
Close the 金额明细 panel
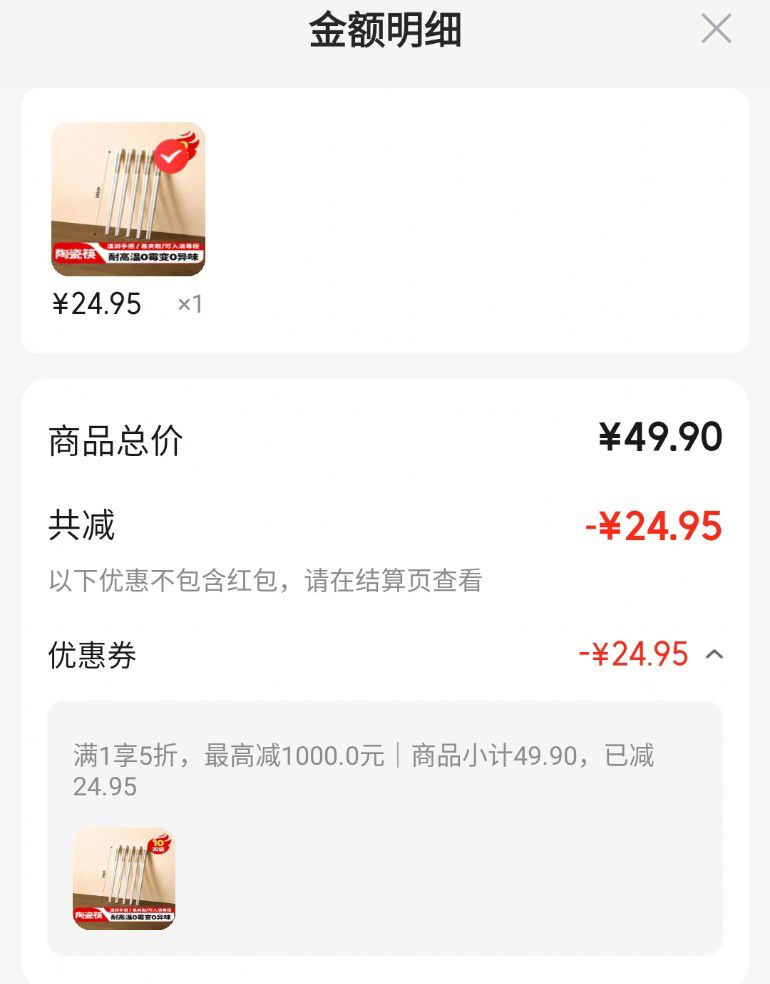click(x=716, y=29)
